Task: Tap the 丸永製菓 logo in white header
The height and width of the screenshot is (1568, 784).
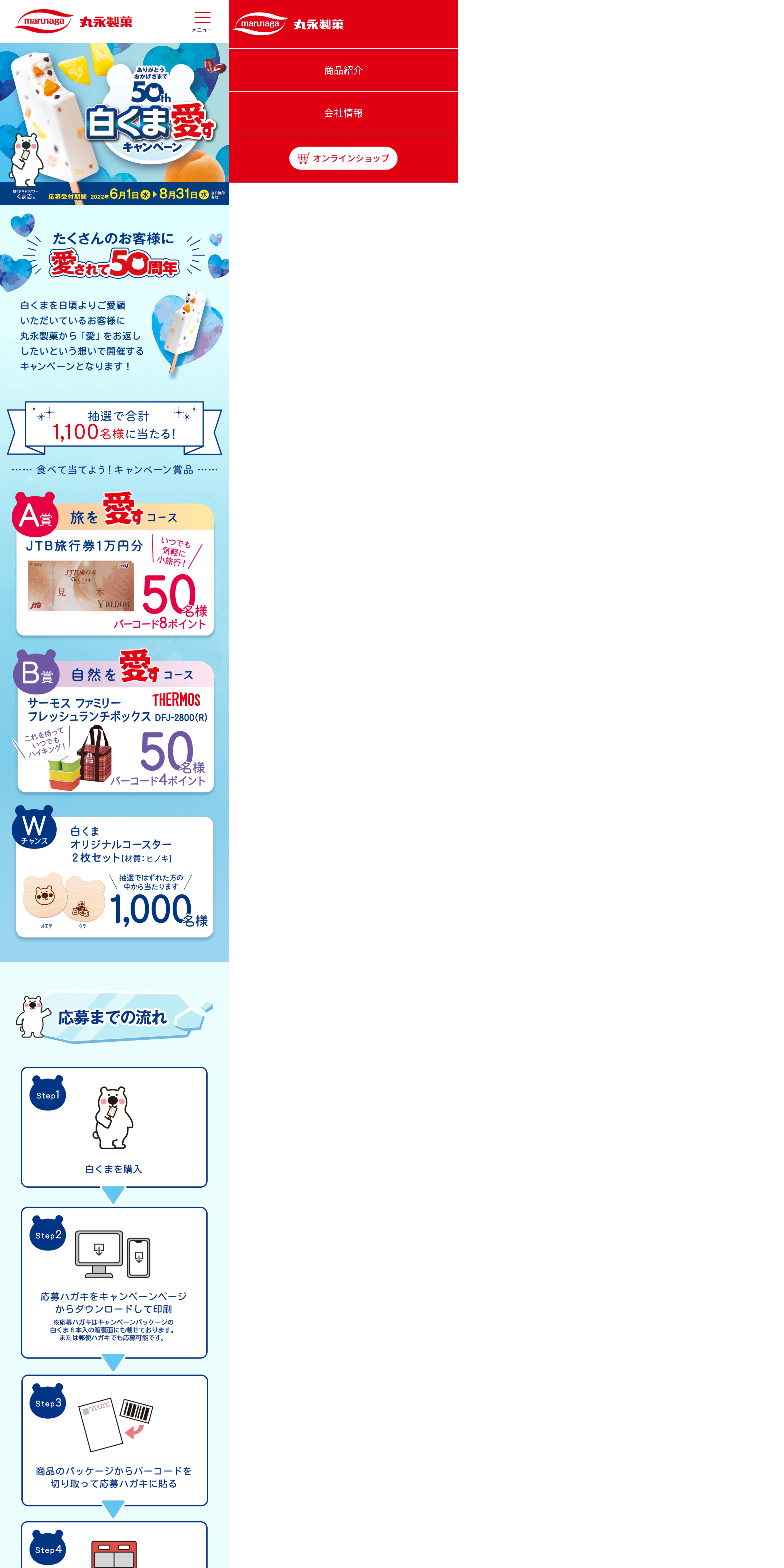Action: click(74, 21)
